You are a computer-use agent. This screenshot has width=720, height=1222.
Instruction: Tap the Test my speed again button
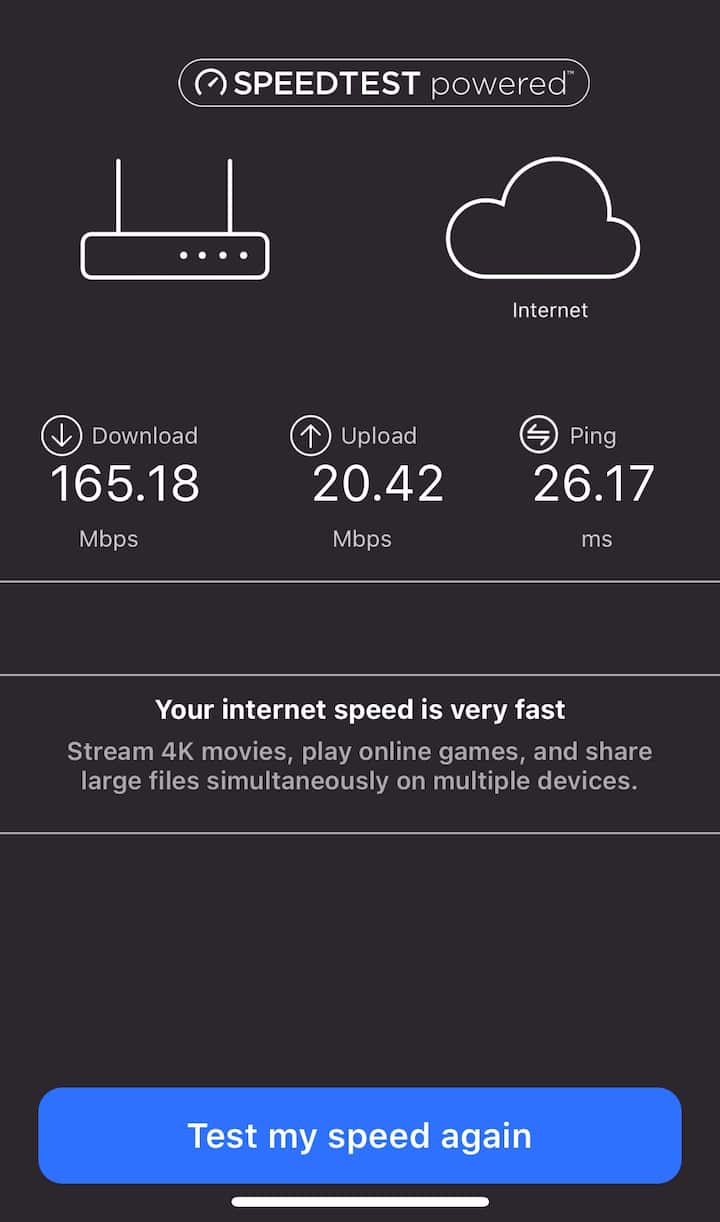360,1136
